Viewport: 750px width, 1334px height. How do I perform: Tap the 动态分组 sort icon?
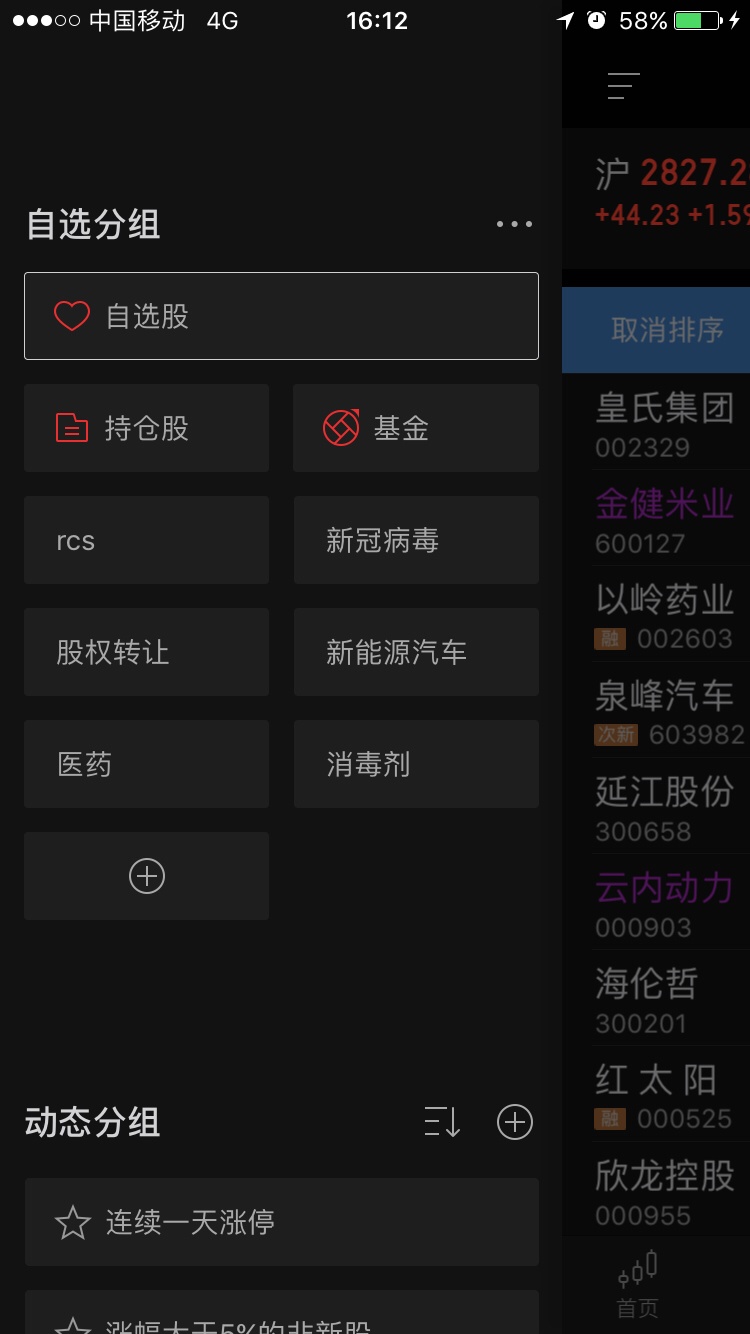(x=442, y=1122)
